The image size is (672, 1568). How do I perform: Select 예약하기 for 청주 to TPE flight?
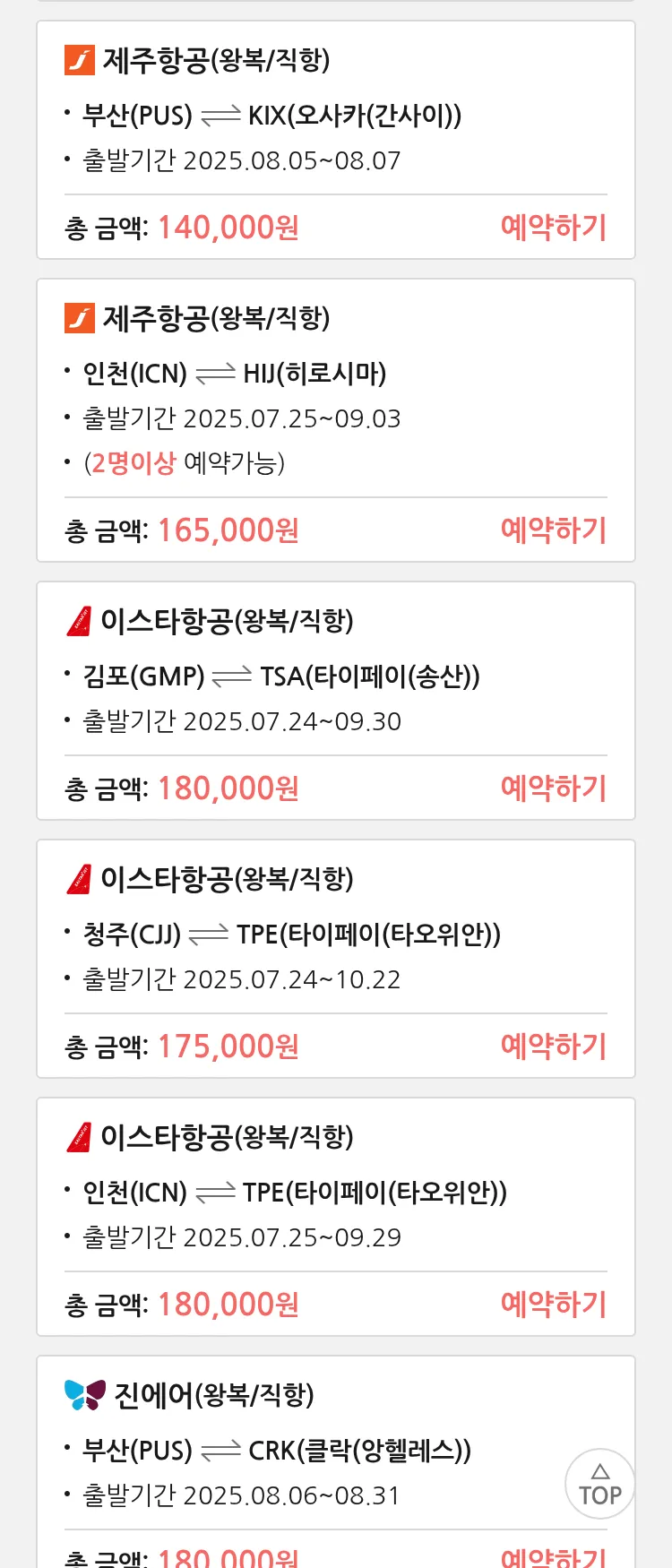point(553,1047)
